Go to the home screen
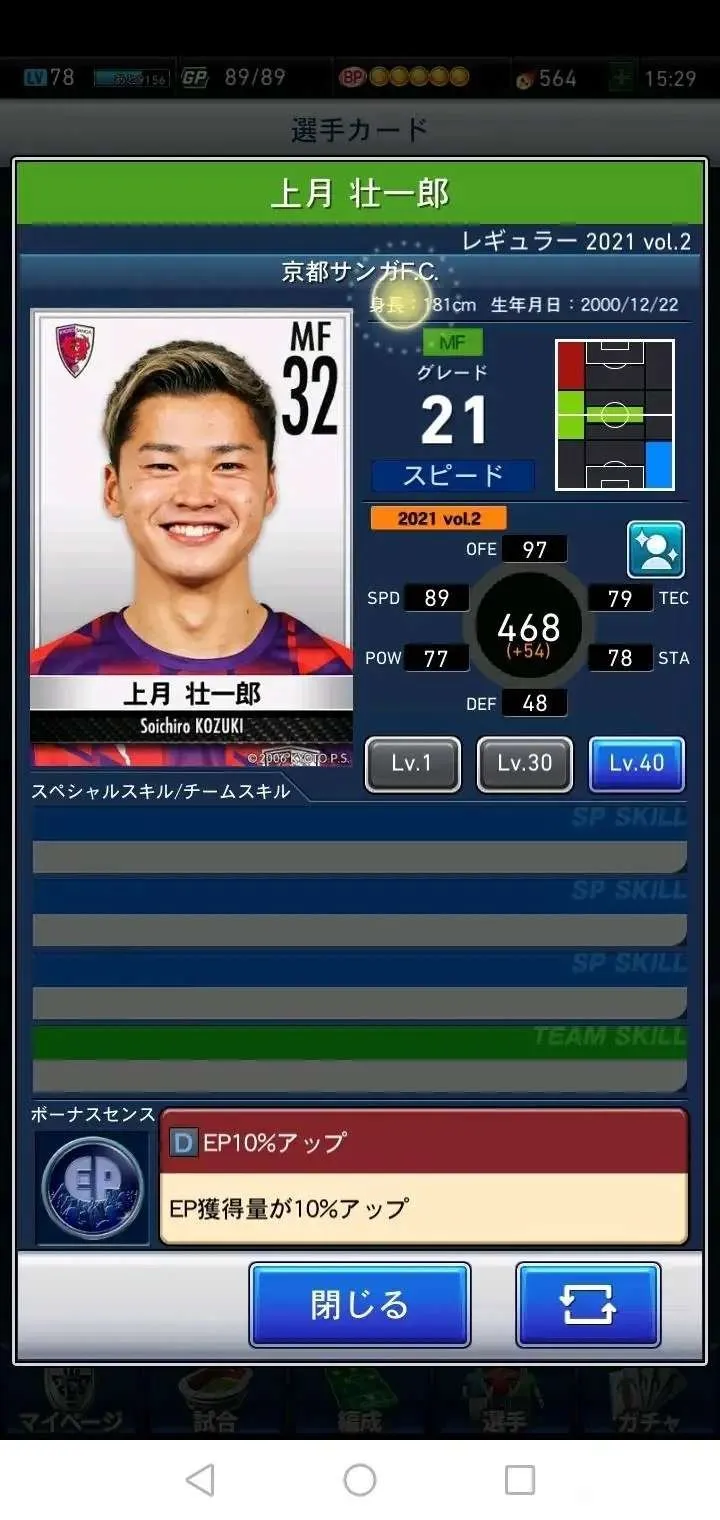Viewport: 720px width, 1520px height. [359, 1479]
